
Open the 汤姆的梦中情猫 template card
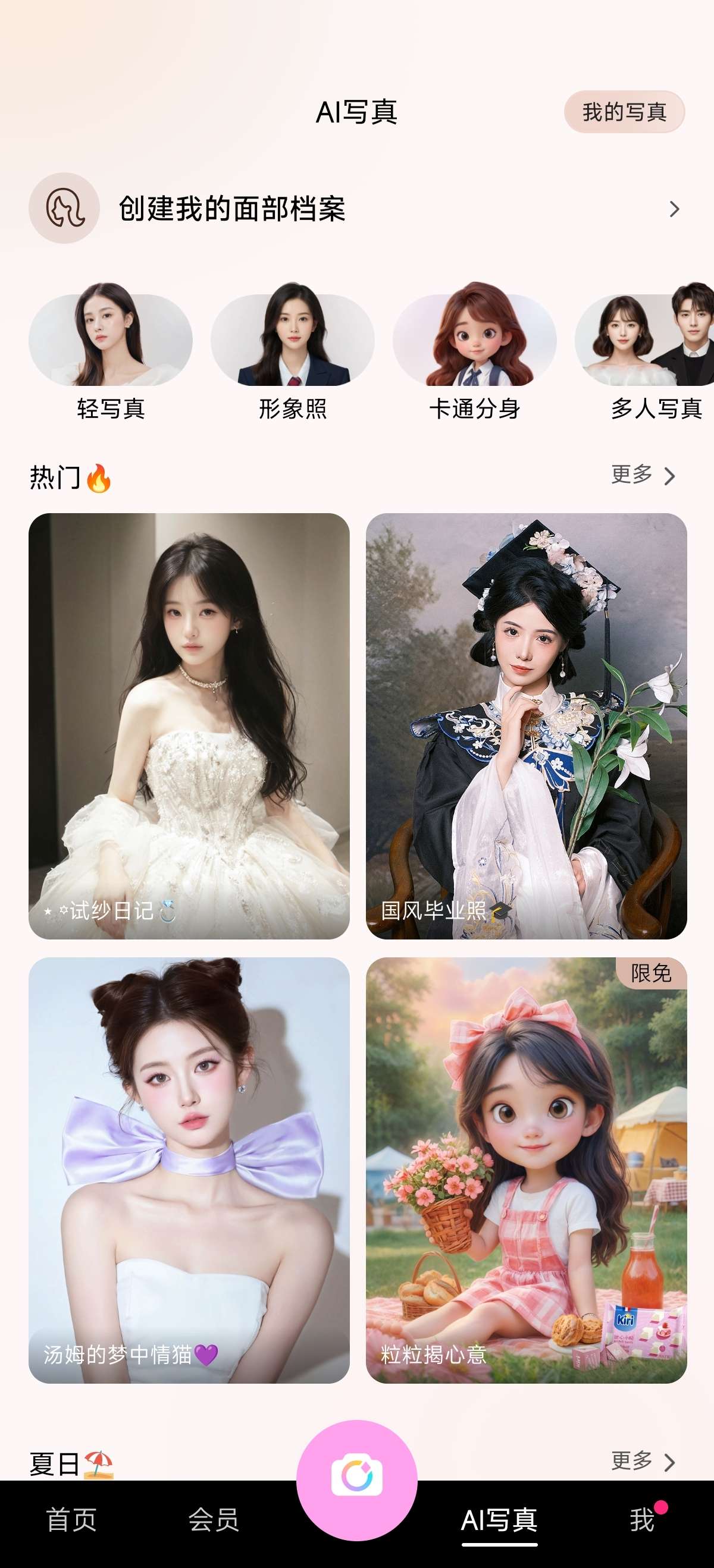coord(189,1170)
